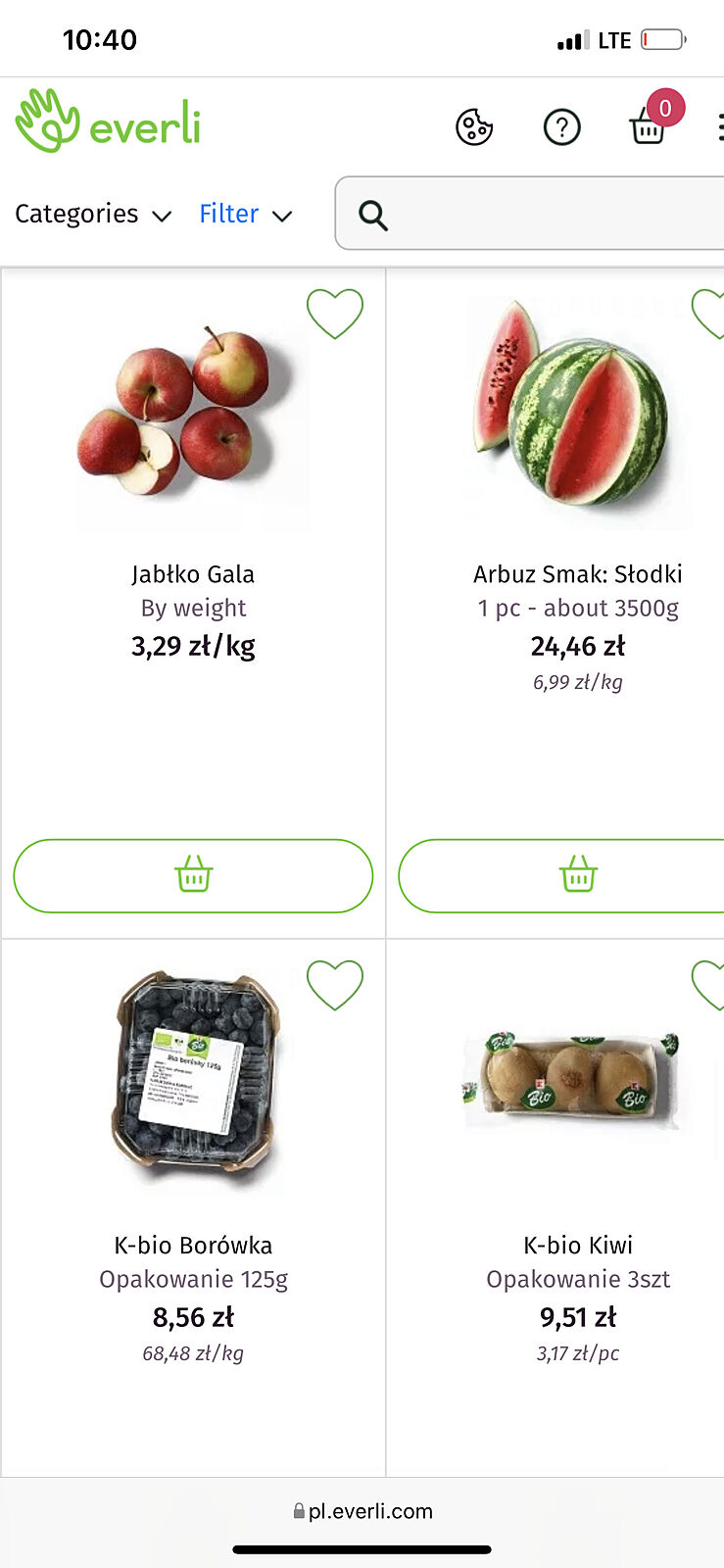The height and width of the screenshot is (1568, 724).
Task: Expand the Filter dropdown
Action: (x=245, y=214)
